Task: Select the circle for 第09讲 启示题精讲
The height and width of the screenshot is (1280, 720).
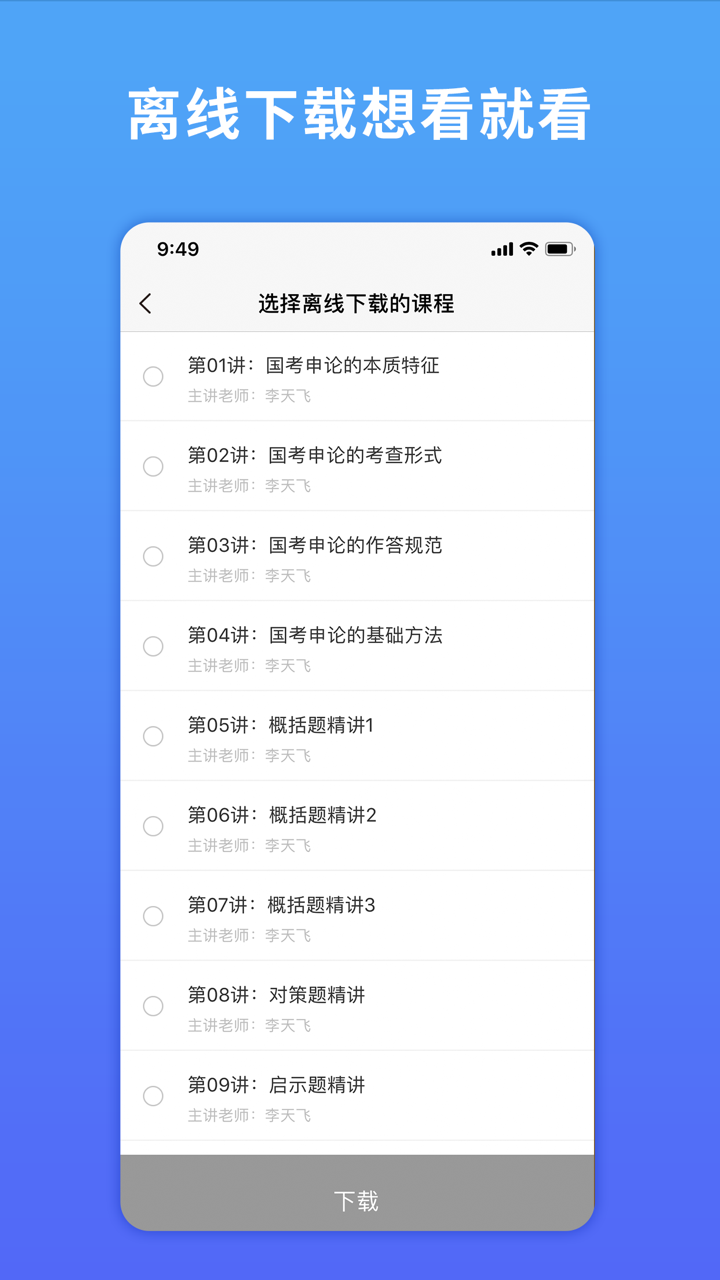Action: 153,1096
